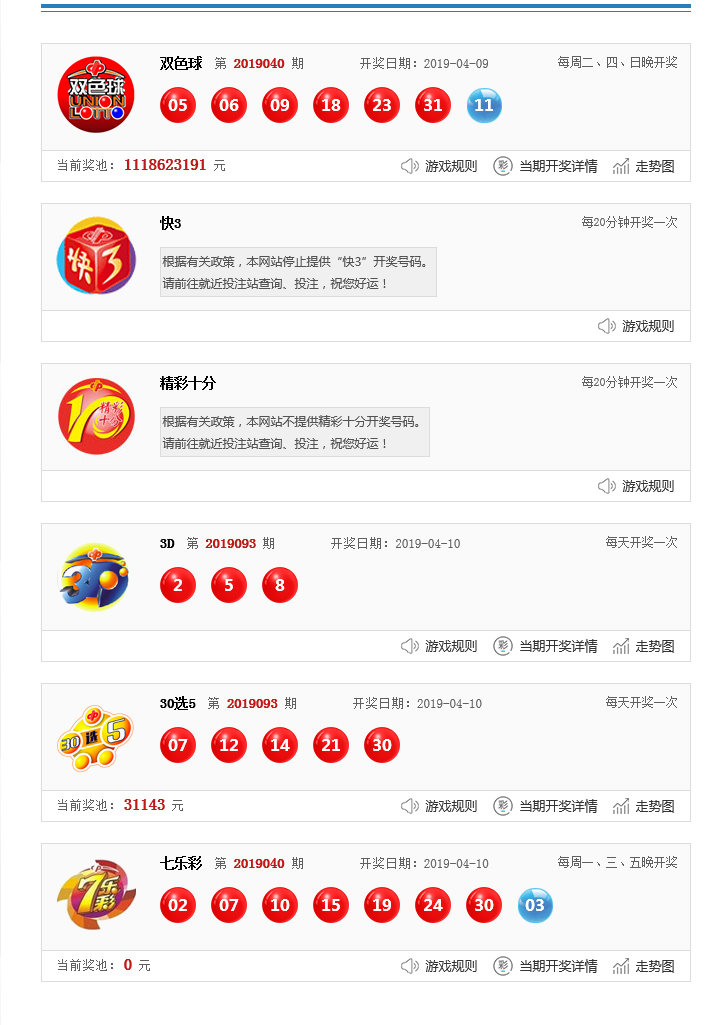Click the 双色球 (Union Lotto) logo
Screen dimensions: 720x1025
click(95, 94)
